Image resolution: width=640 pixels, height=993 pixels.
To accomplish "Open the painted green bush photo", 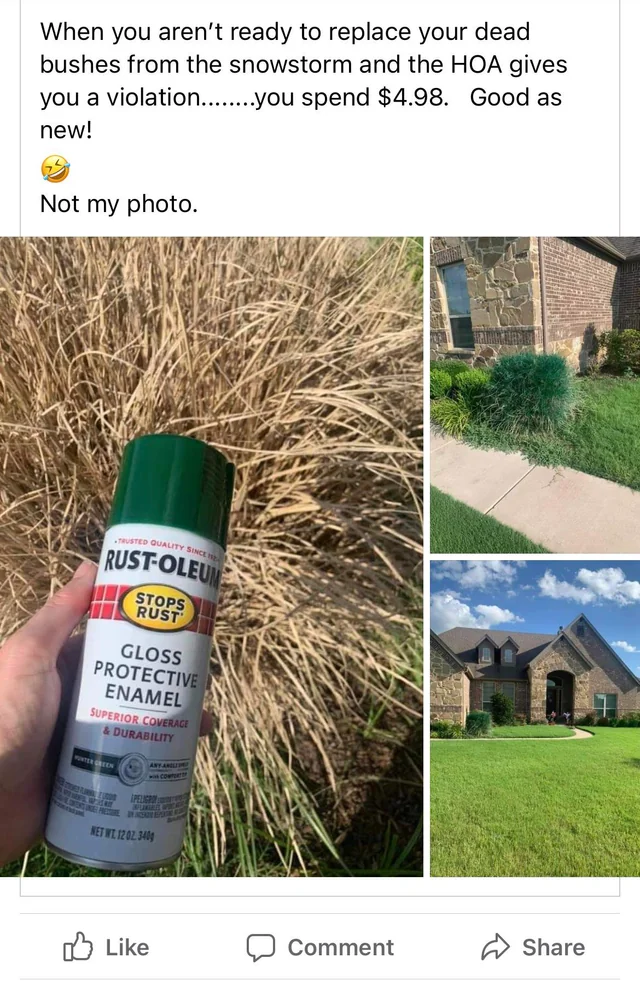I will tap(535, 394).
